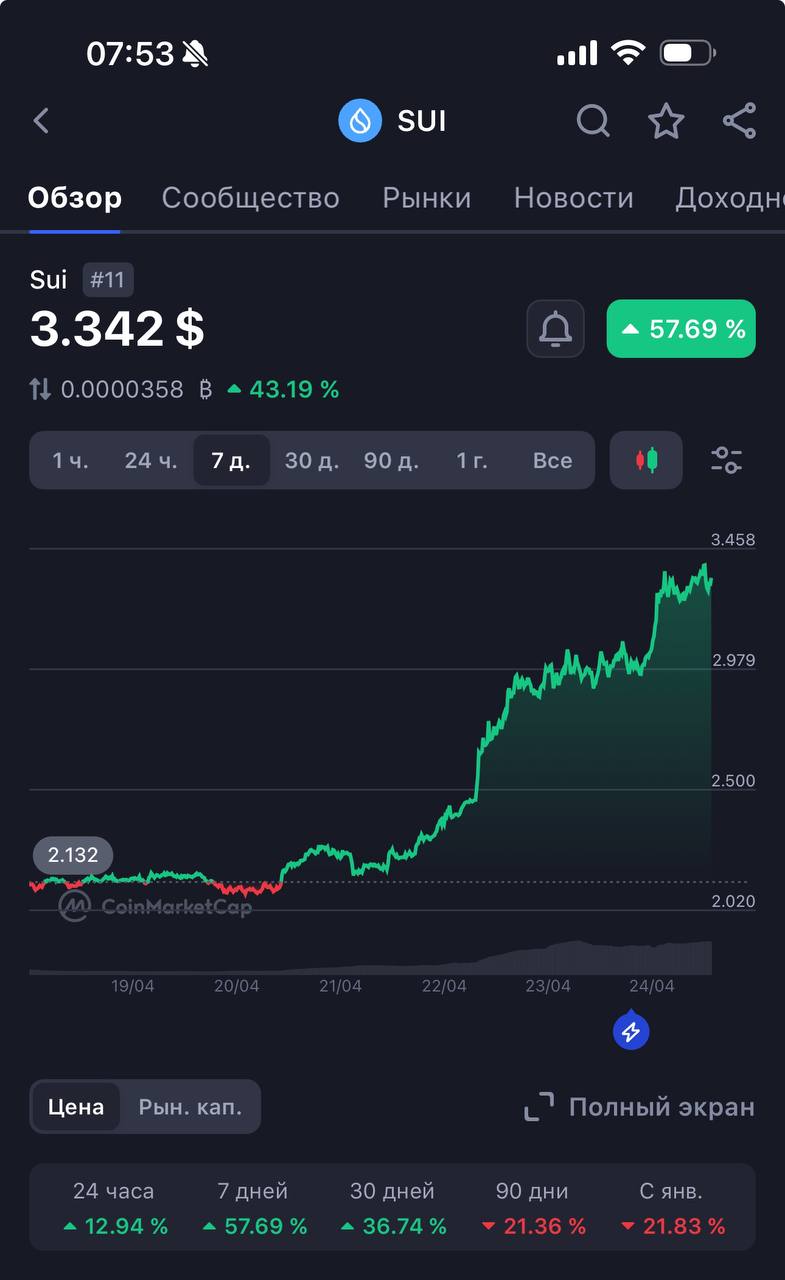Switch to the Сообщество tab

click(250, 198)
